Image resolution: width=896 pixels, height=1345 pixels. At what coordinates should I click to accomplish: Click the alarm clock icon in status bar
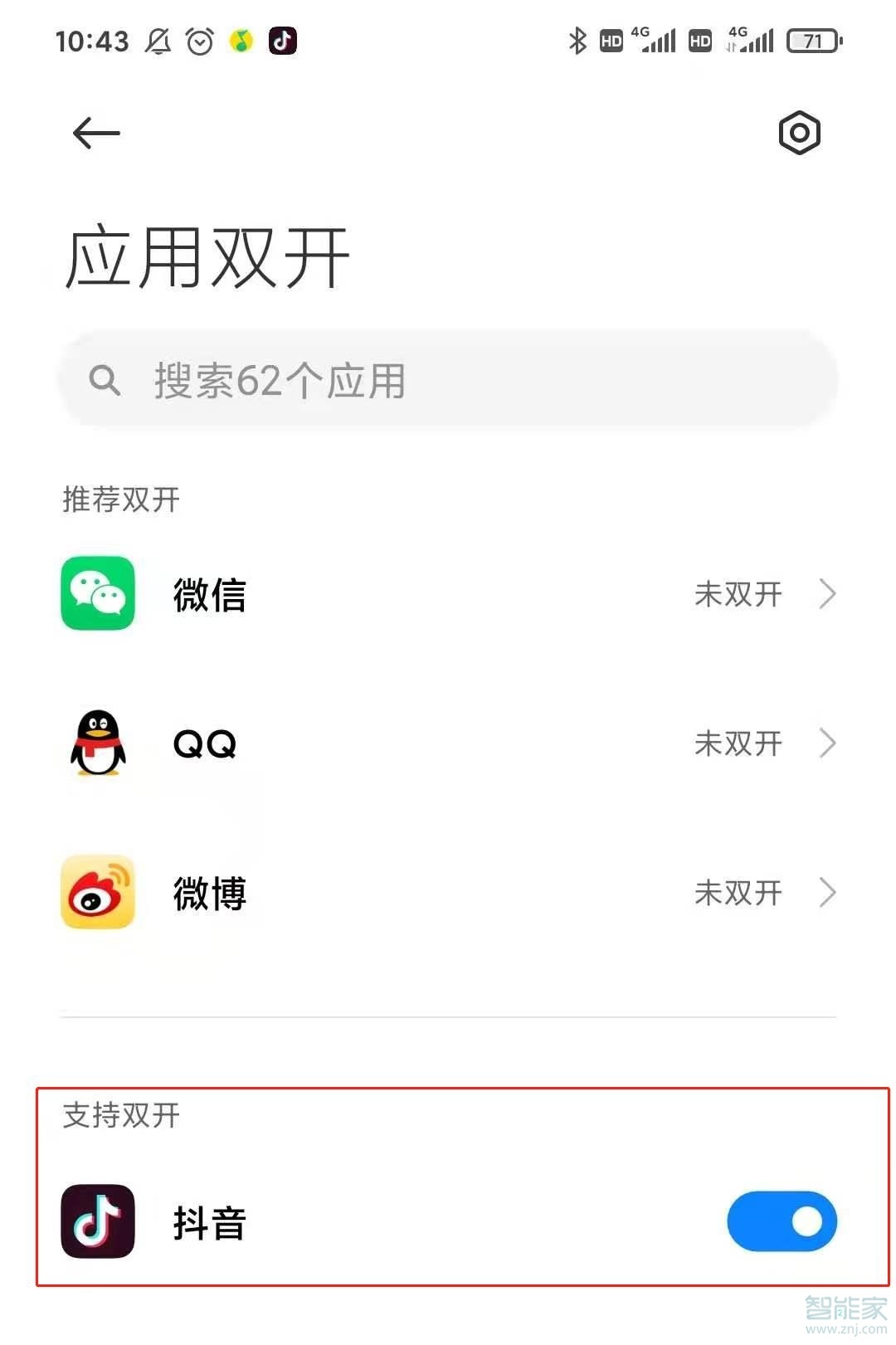pos(200,40)
